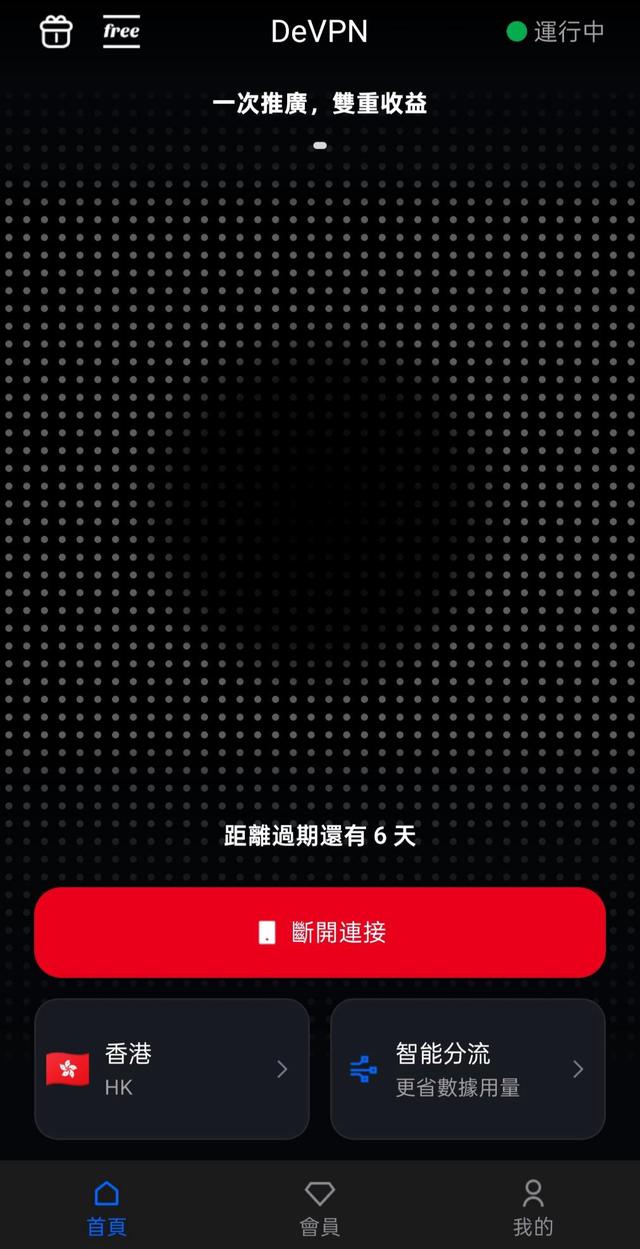This screenshot has width=640, height=1249.
Task: Open the 智能分流 routing mode card
Action: click(x=467, y=1069)
